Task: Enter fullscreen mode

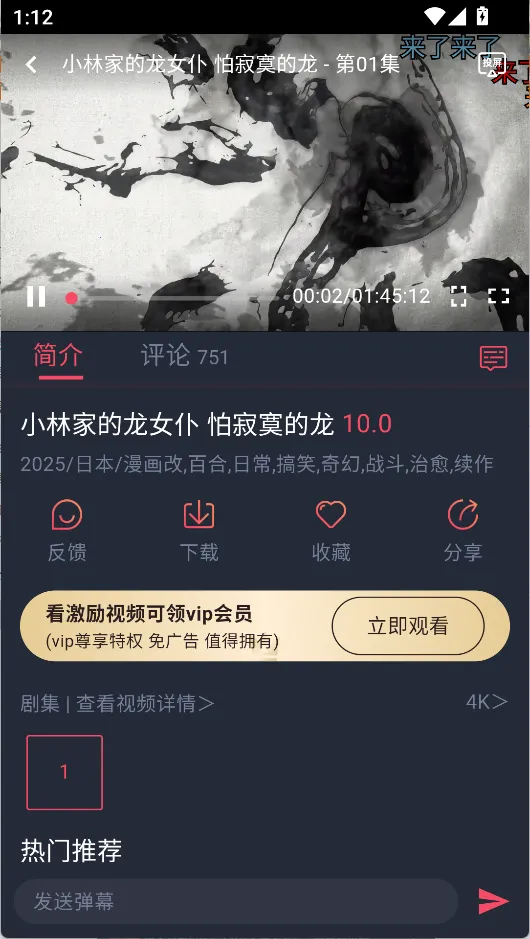Action: 498,296
